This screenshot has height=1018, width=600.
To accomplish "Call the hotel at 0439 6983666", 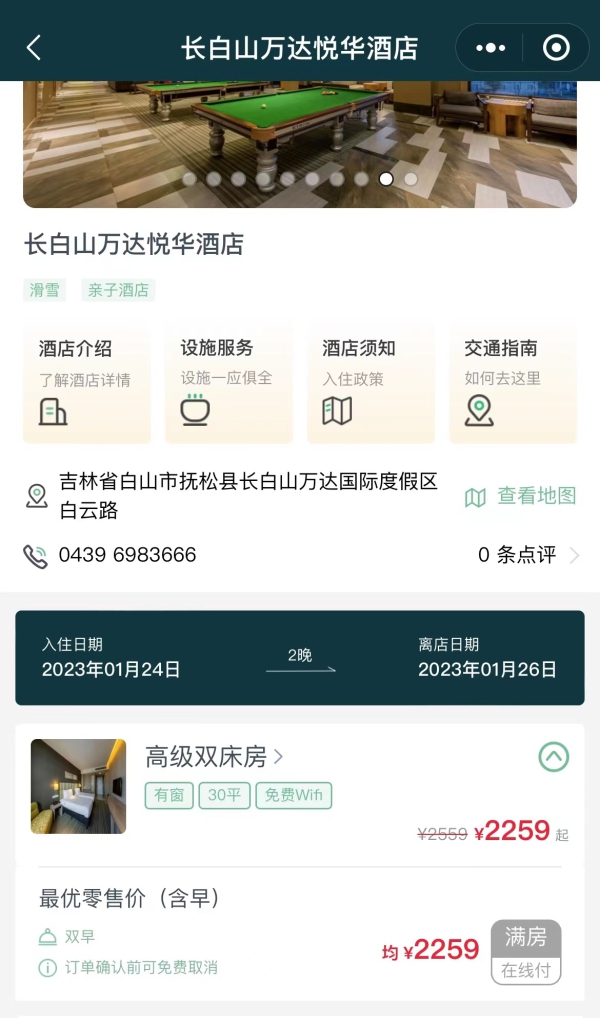I will 126,555.
